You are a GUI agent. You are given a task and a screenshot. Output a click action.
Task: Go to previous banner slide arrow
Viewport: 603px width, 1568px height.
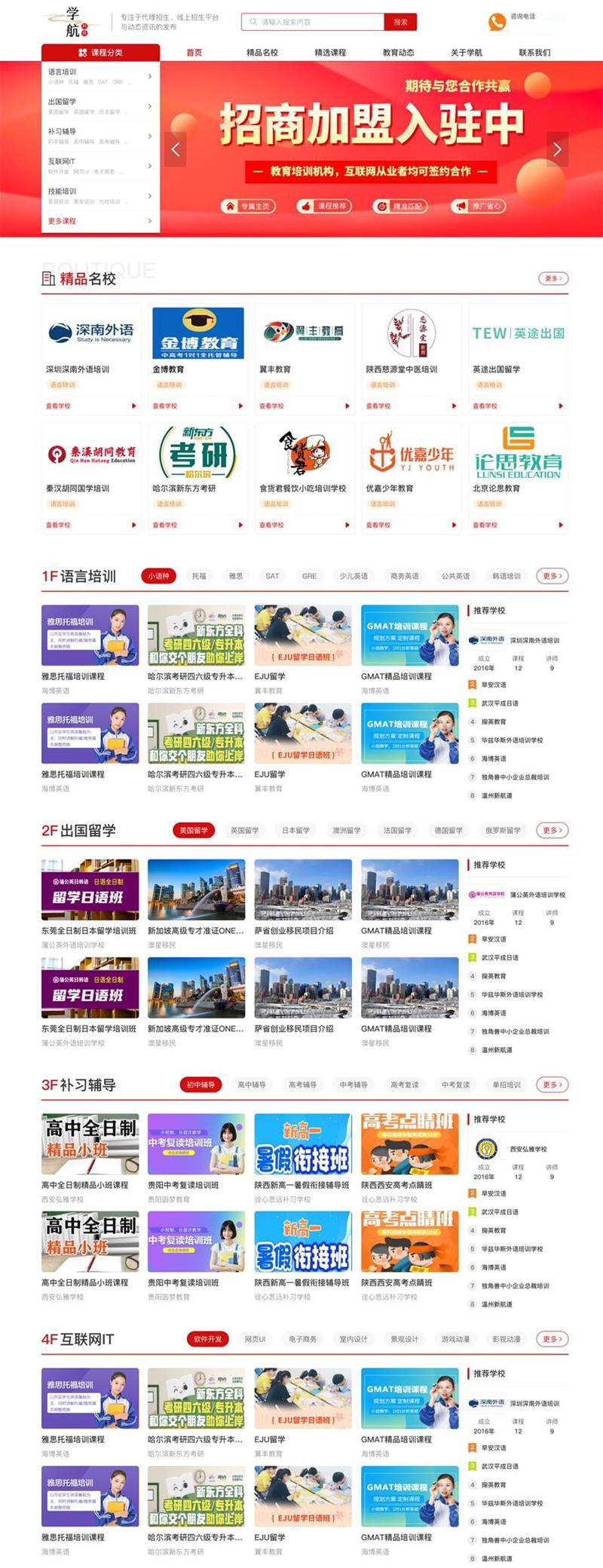175,149
